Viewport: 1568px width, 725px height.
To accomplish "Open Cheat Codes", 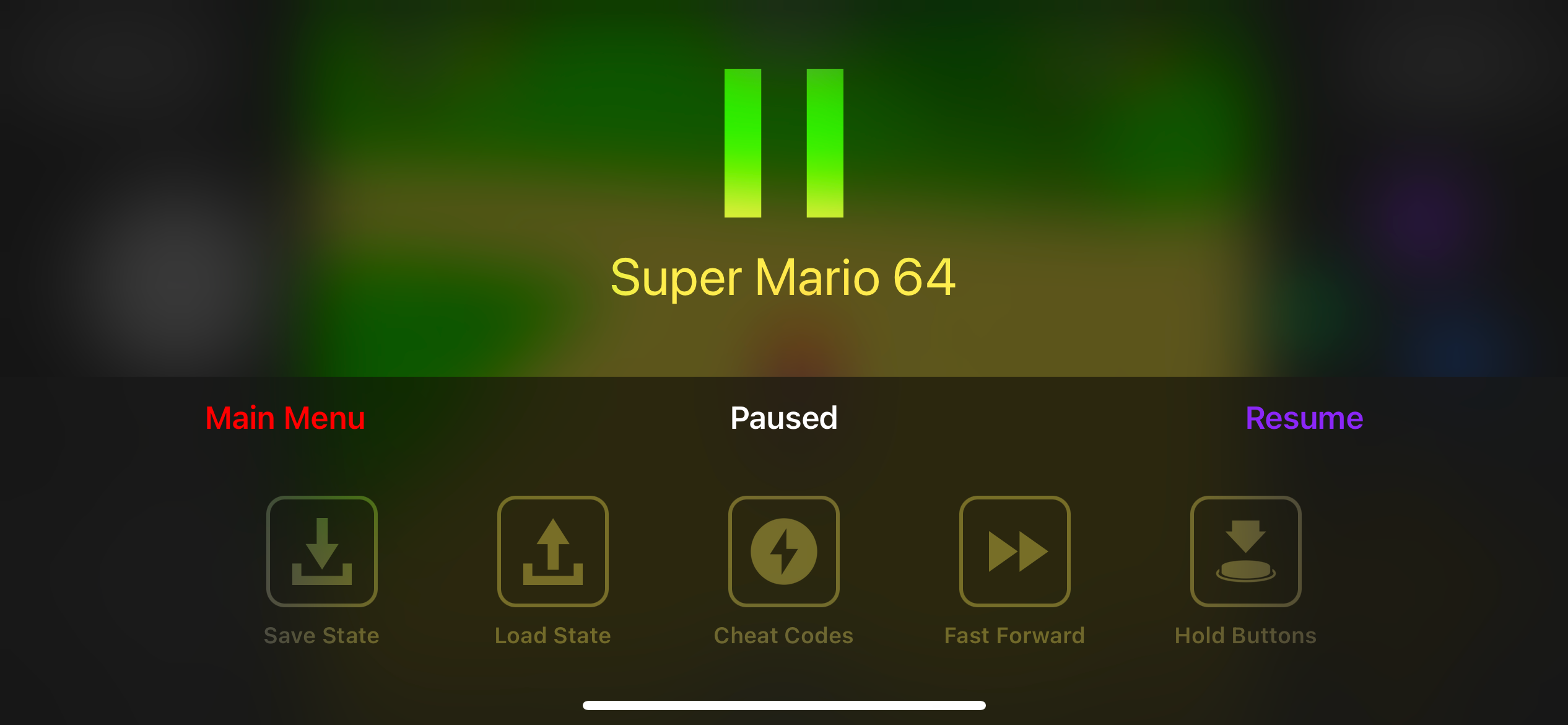I will click(x=783, y=551).
